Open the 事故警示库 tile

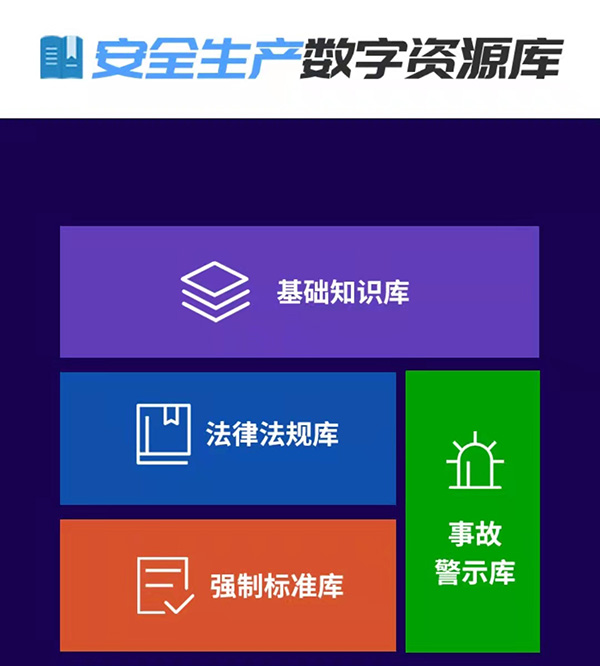tap(473, 512)
